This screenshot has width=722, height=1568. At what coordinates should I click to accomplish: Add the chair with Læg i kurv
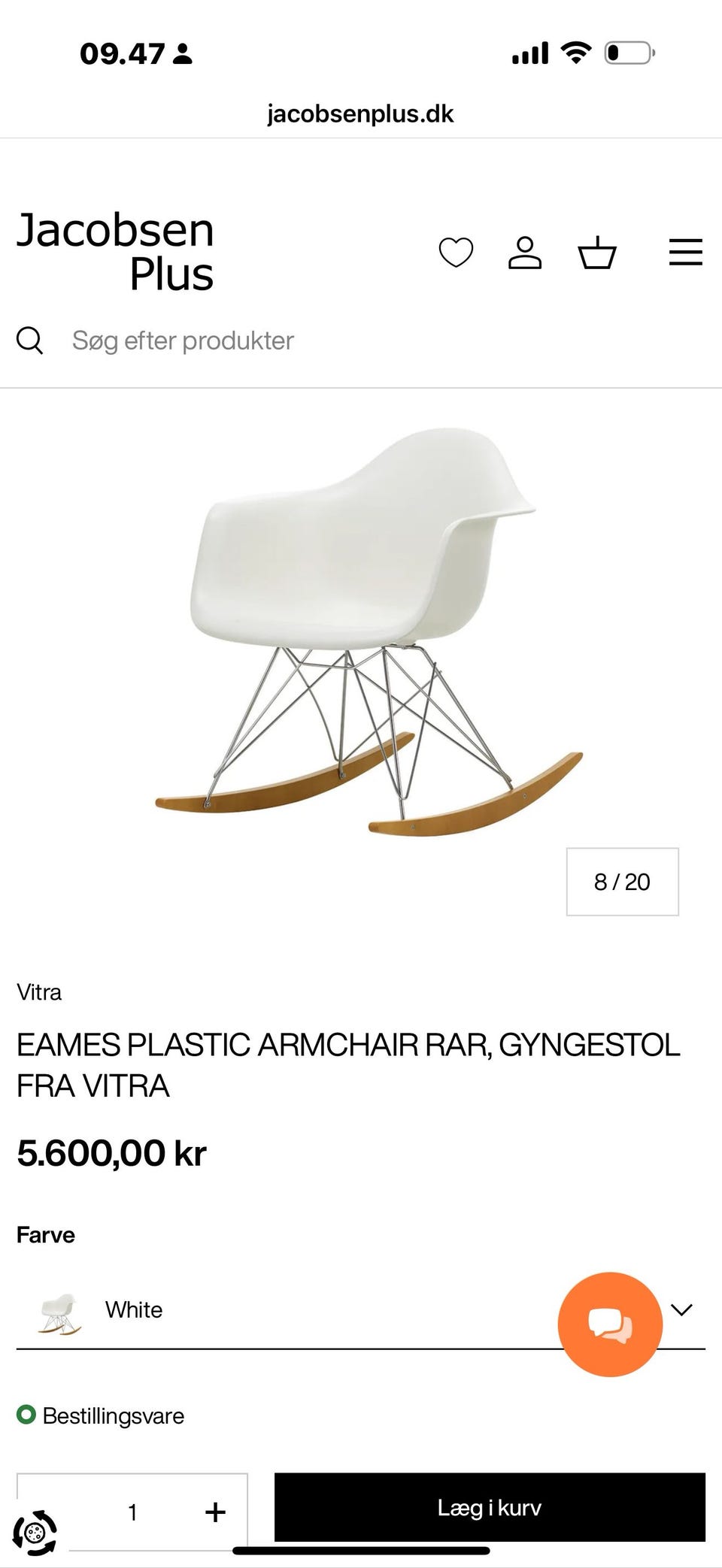tap(490, 1507)
